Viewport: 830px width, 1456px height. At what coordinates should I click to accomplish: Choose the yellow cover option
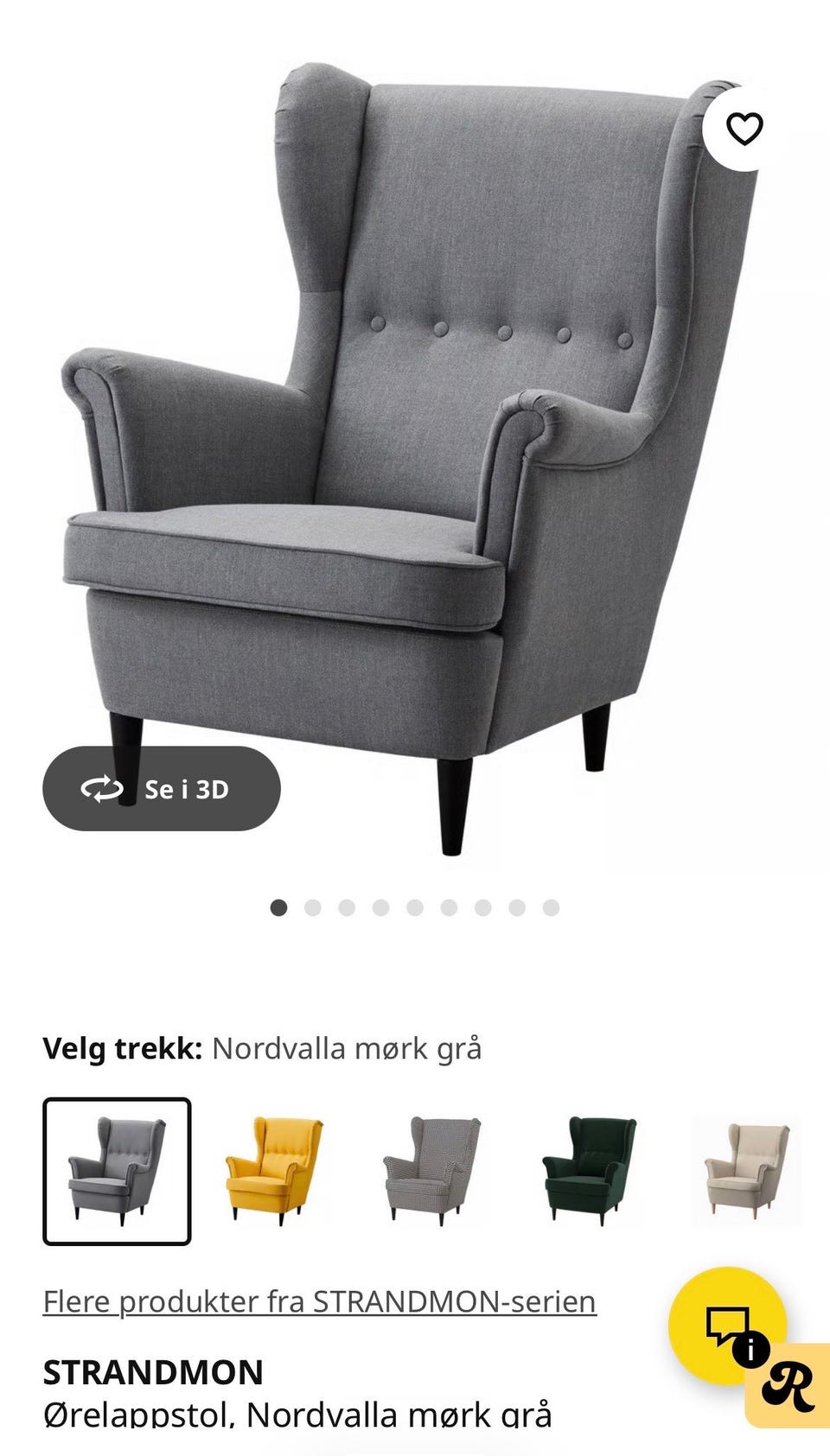tap(274, 1171)
